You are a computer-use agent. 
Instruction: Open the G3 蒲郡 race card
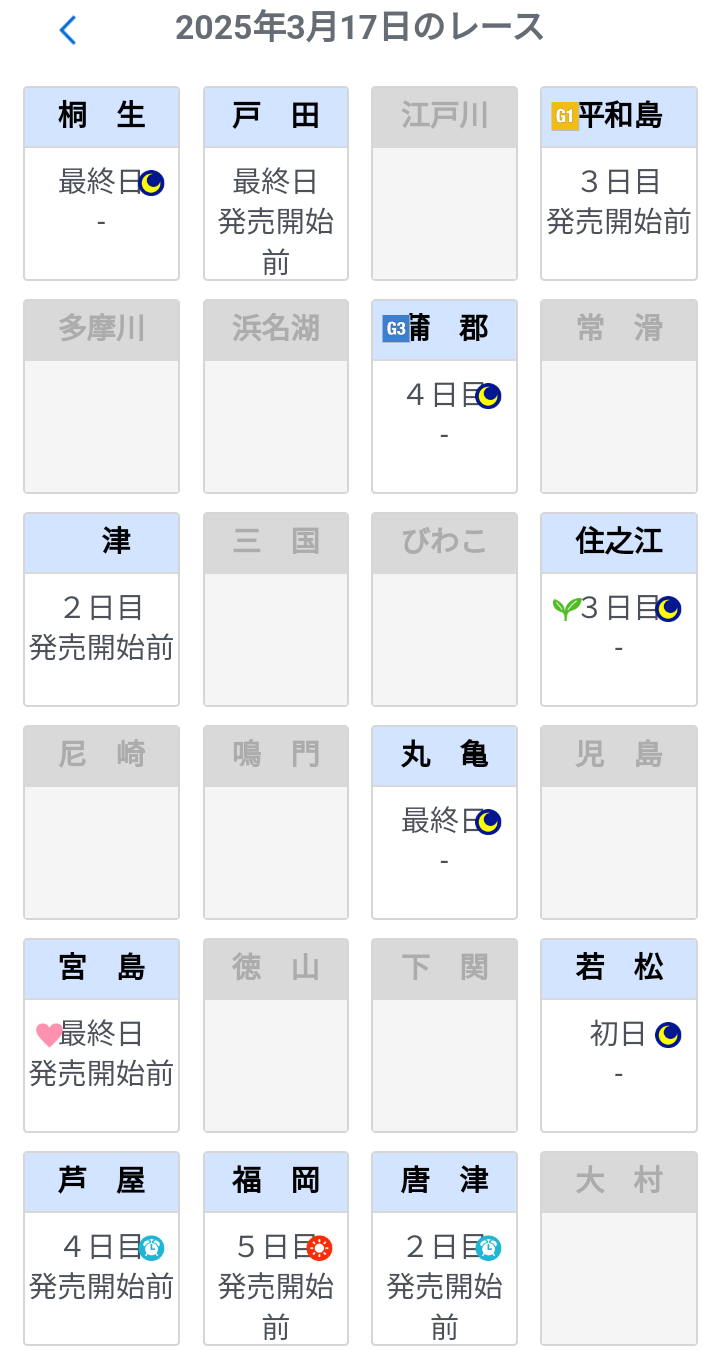444,396
